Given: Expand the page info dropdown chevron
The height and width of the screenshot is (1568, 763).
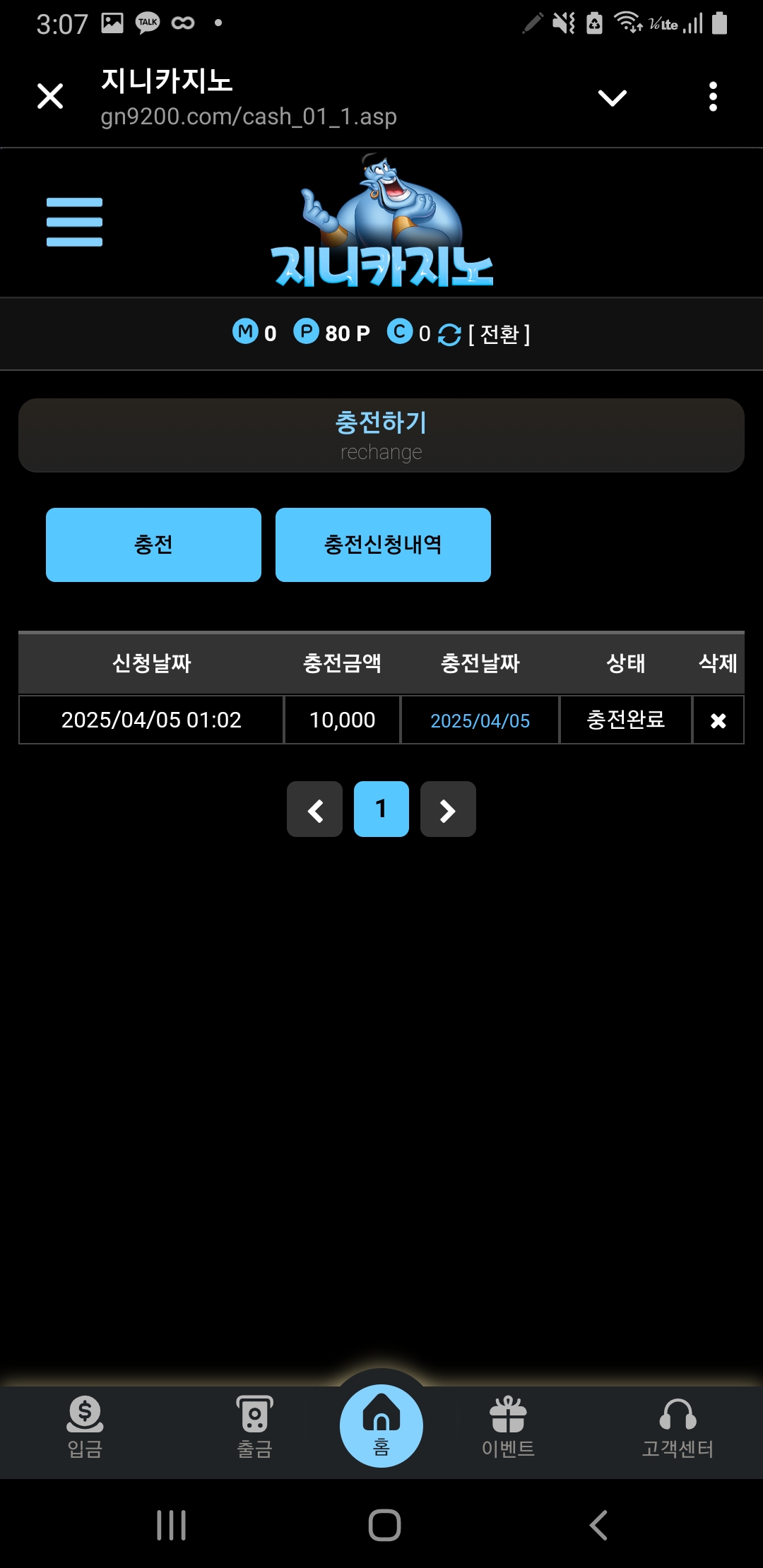Looking at the screenshot, I should coord(612,97).
